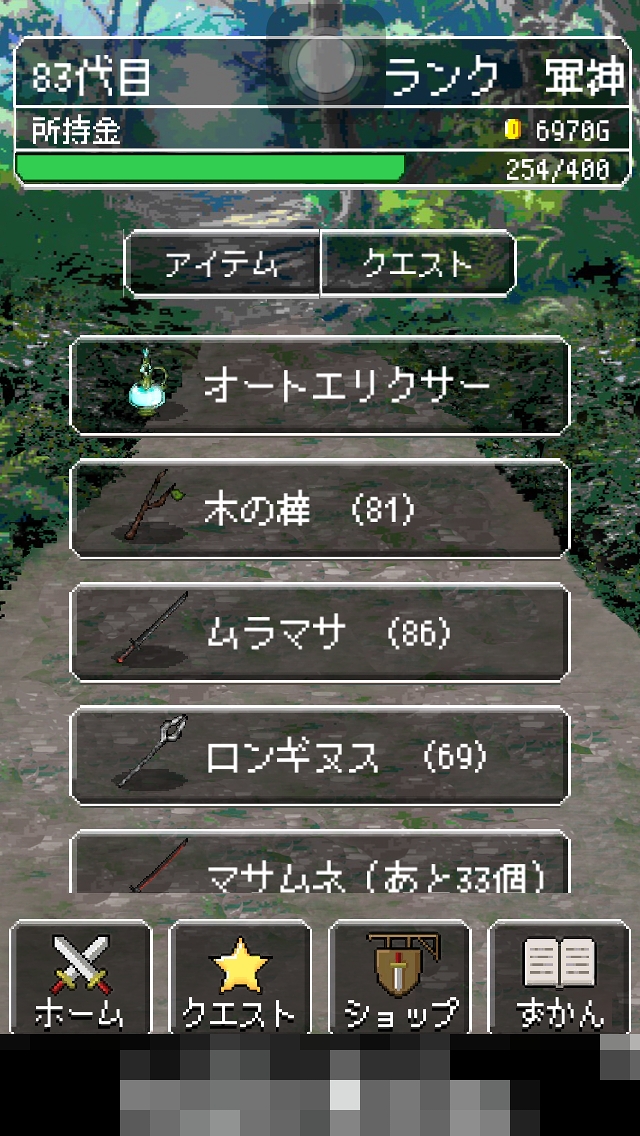Switch to the クエスト tab at top
The image size is (640, 1136).
click(418, 264)
